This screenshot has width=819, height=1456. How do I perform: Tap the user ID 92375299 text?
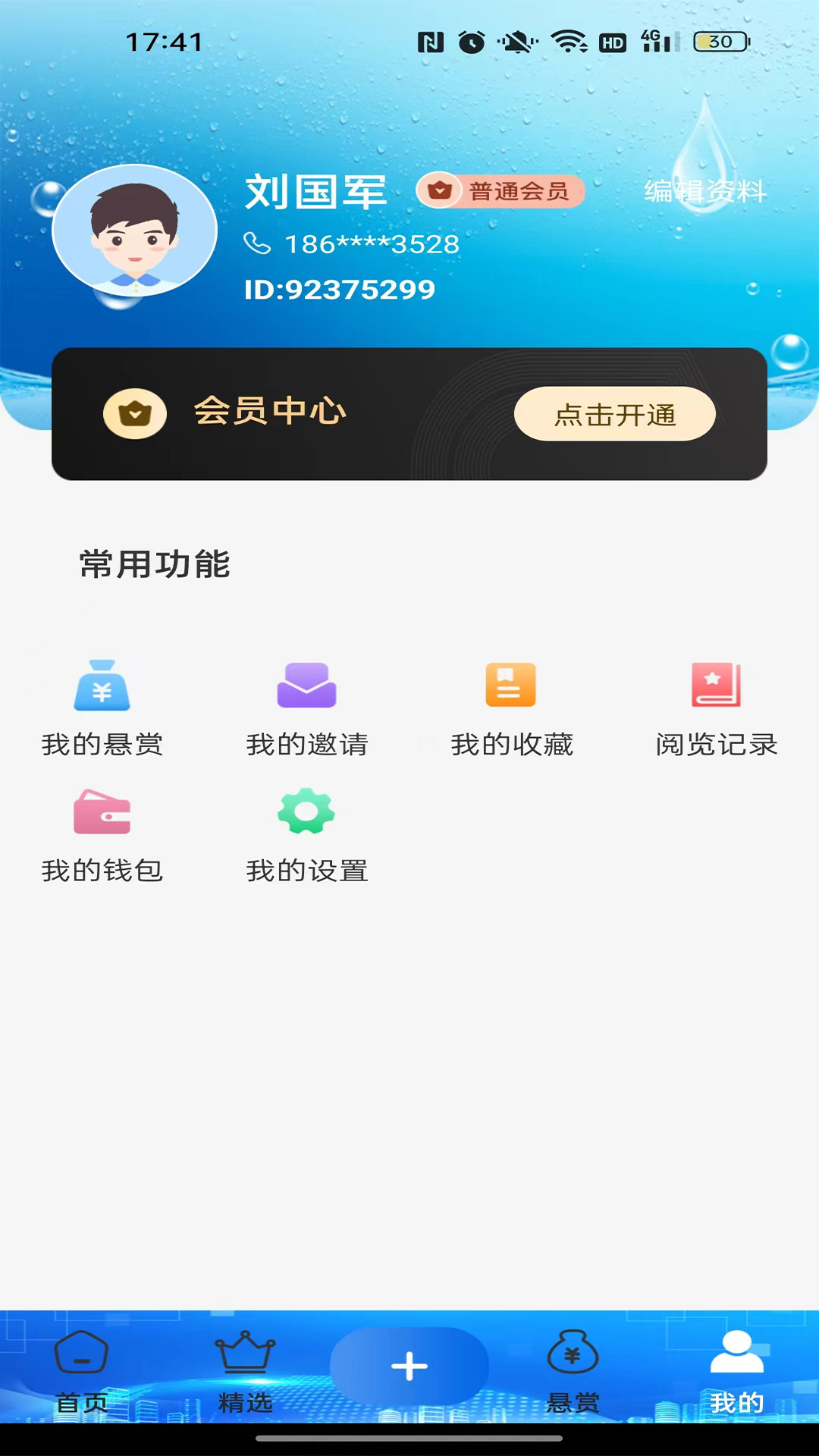pos(340,288)
